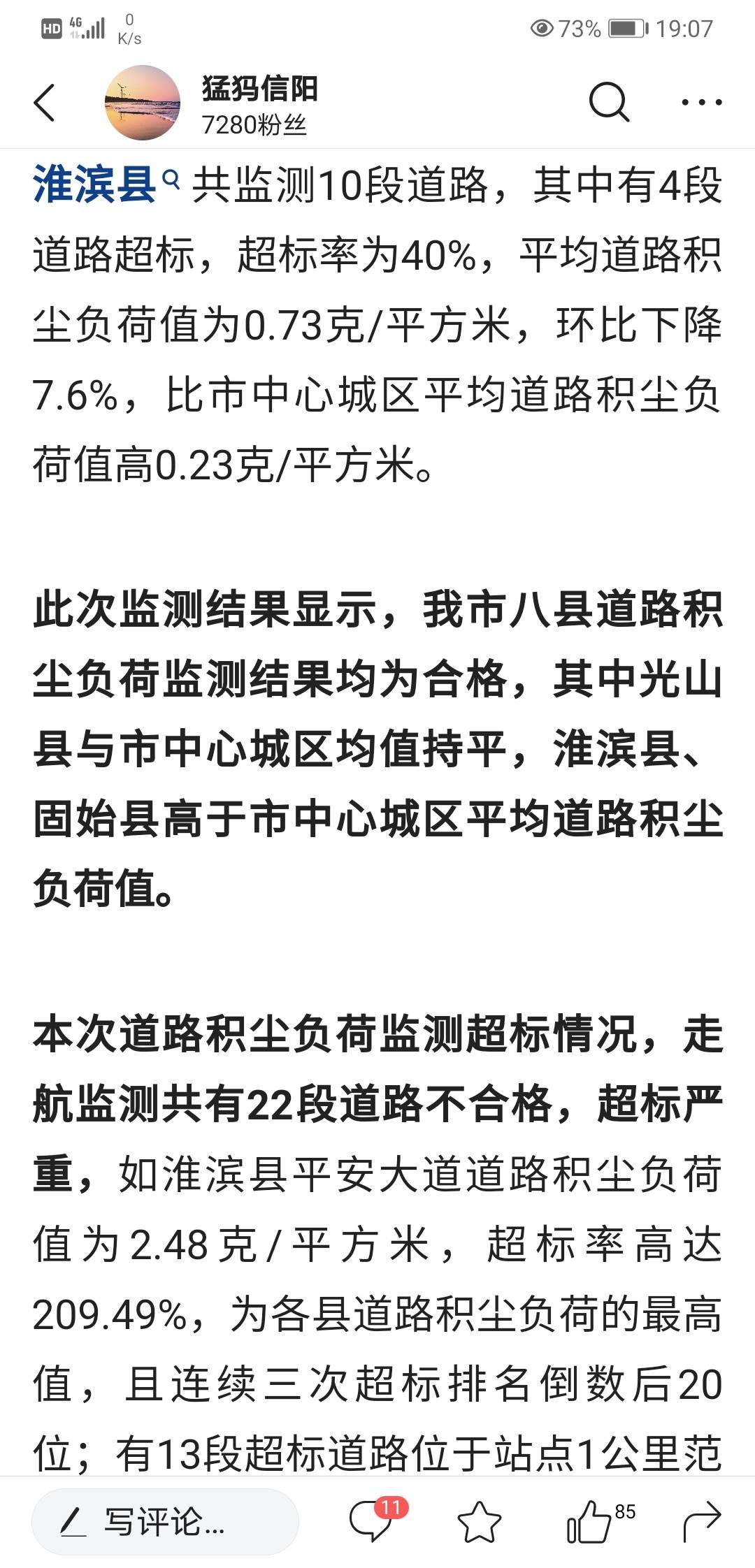The width and height of the screenshot is (755, 1568).
Task: Bookmark this article with the star
Action: [479, 1522]
